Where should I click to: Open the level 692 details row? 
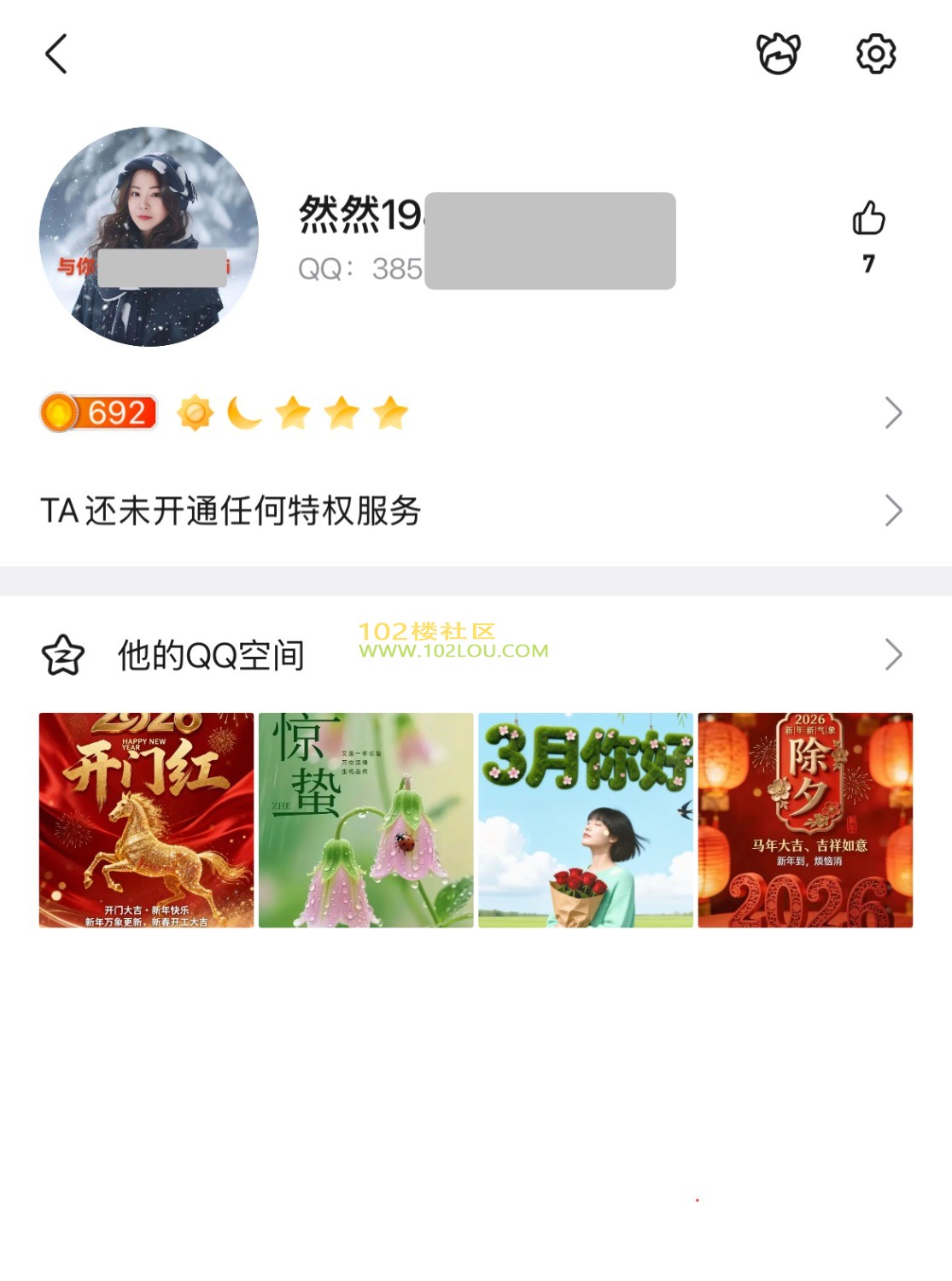[x=470, y=413]
